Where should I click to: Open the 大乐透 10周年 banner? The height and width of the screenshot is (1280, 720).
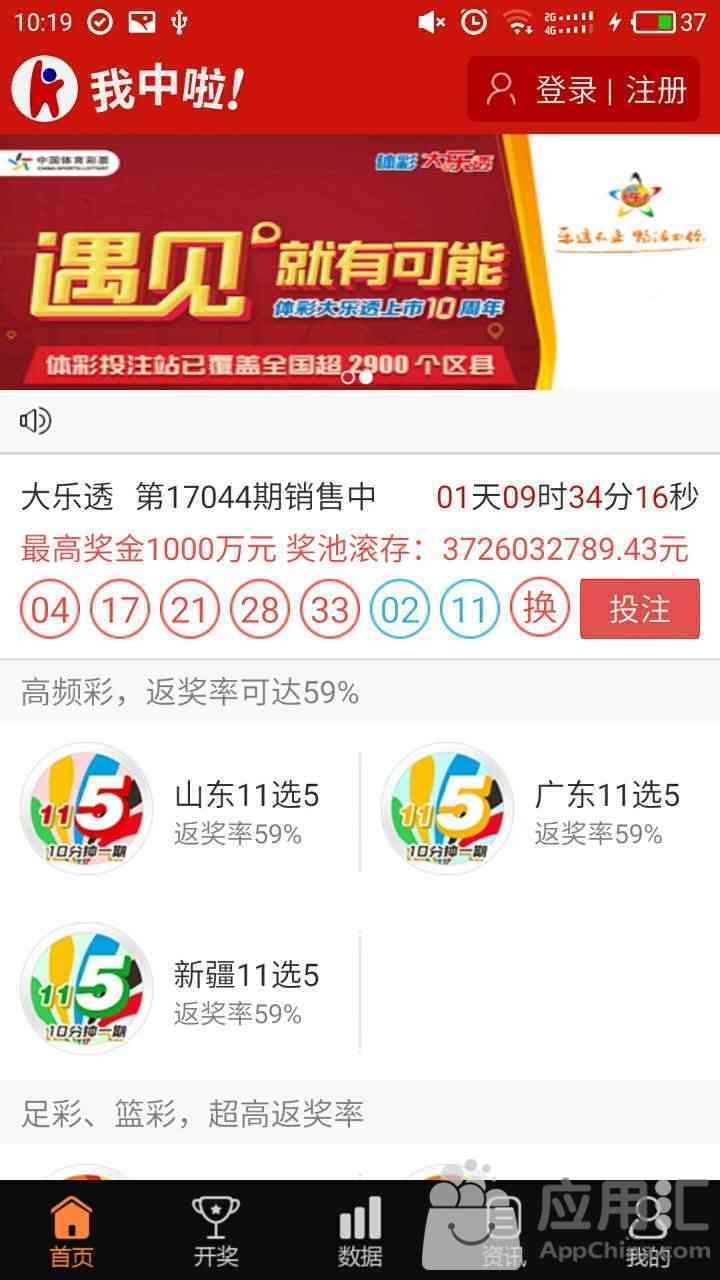pyautogui.click(x=360, y=262)
